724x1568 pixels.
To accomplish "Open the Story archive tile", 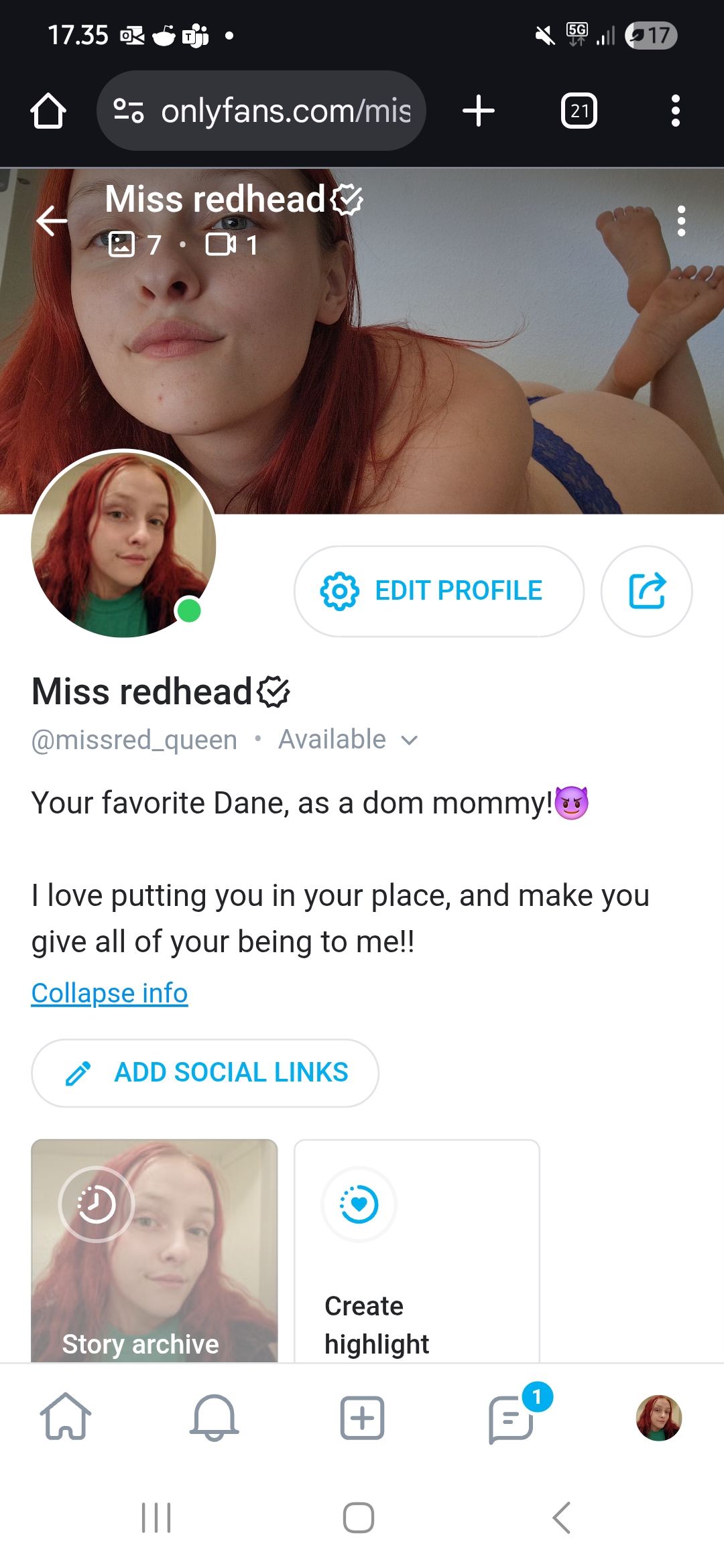I will point(154,1250).
